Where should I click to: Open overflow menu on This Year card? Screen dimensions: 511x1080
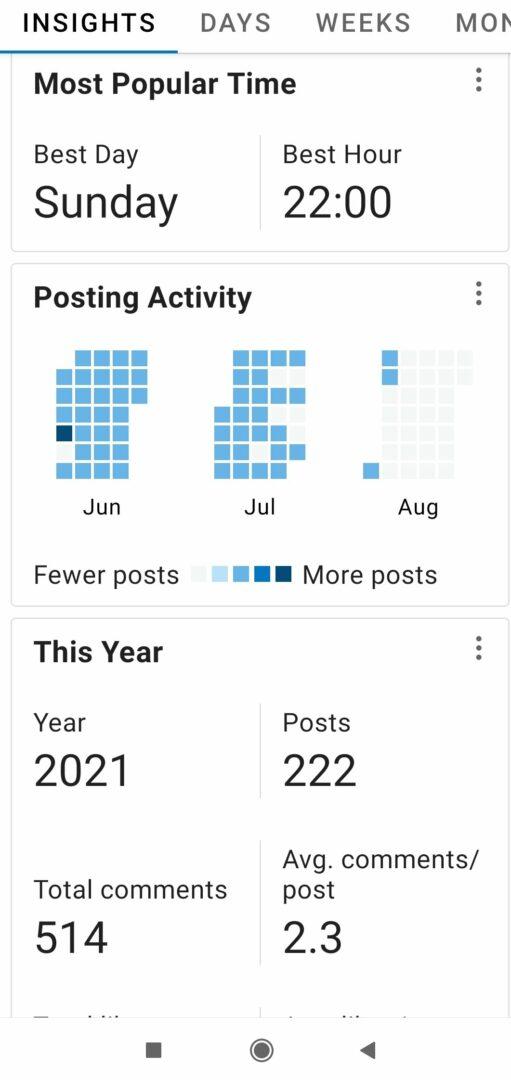tap(479, 648)
